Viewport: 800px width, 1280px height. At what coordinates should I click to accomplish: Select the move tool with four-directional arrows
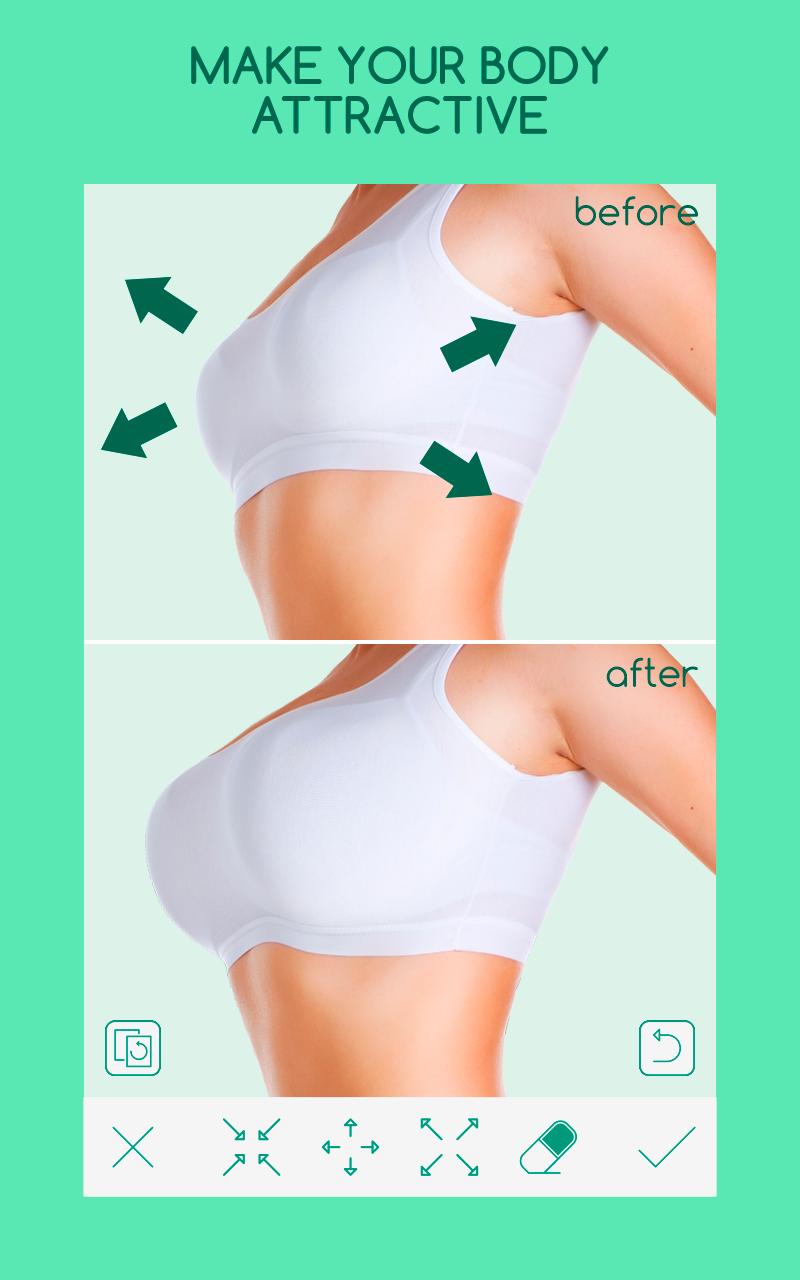[x=348, y=1146]
